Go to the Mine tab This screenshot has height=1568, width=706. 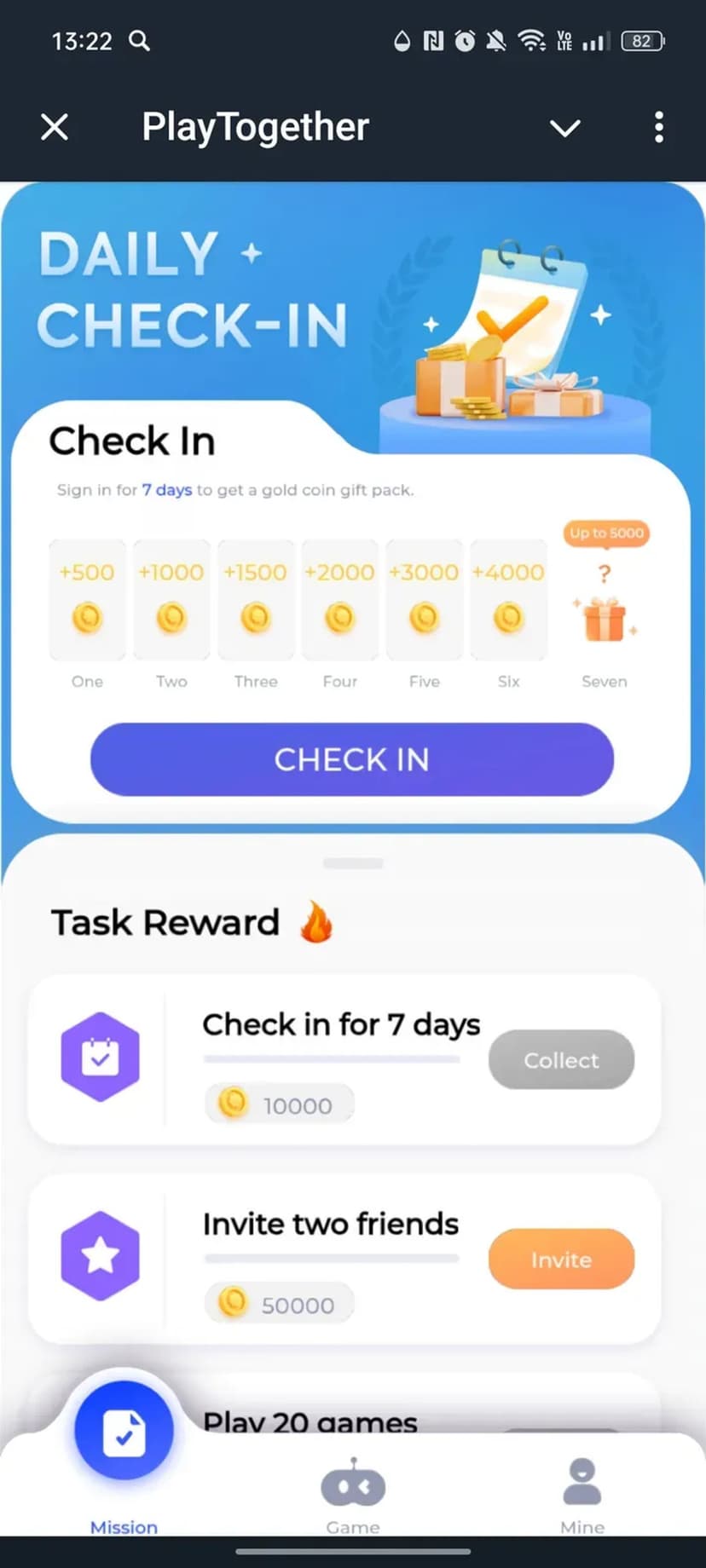pos(582,1496)
